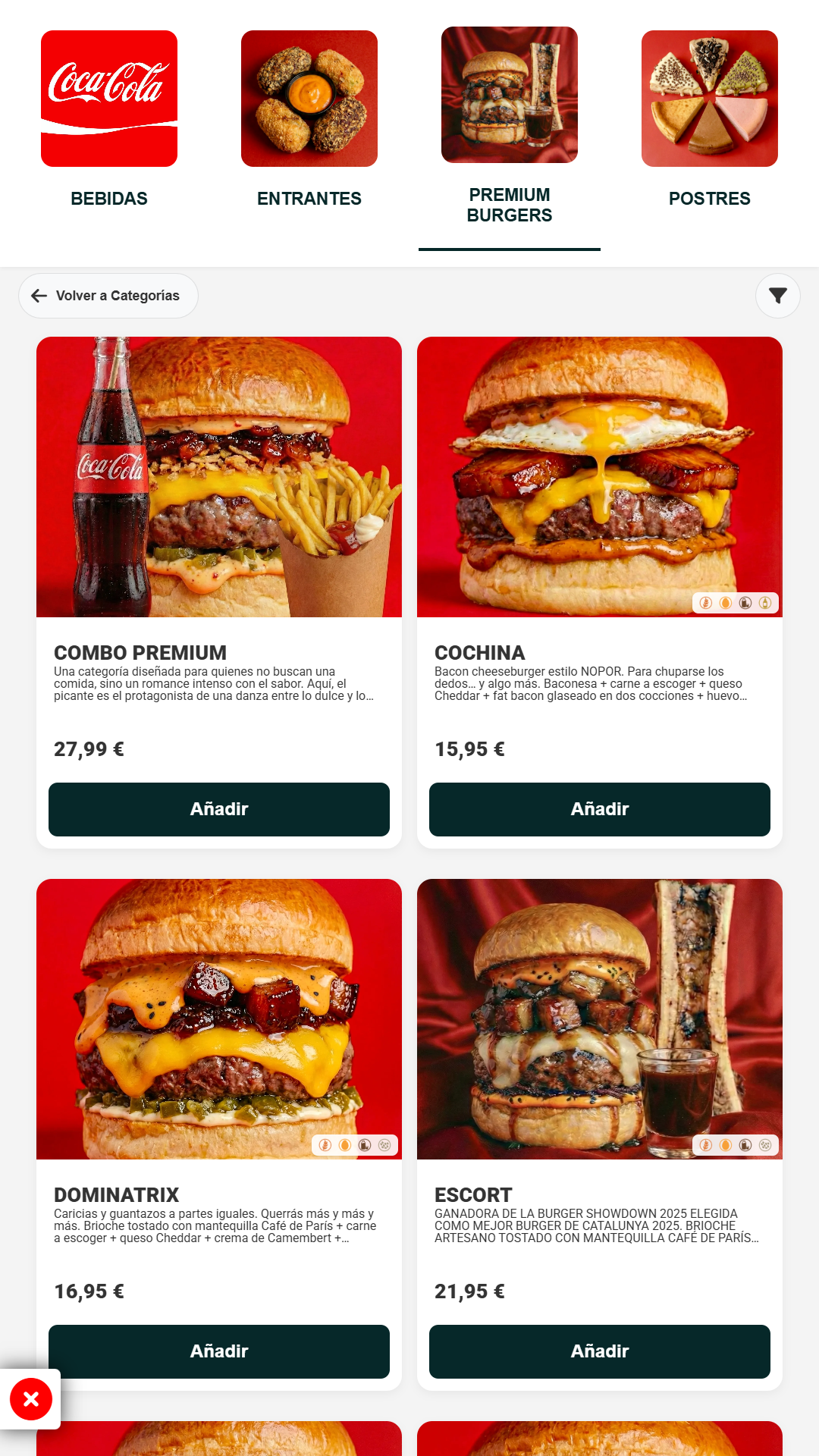Add the Cochina burger to the order
The image size is (819, 1456).
(600, 809)
